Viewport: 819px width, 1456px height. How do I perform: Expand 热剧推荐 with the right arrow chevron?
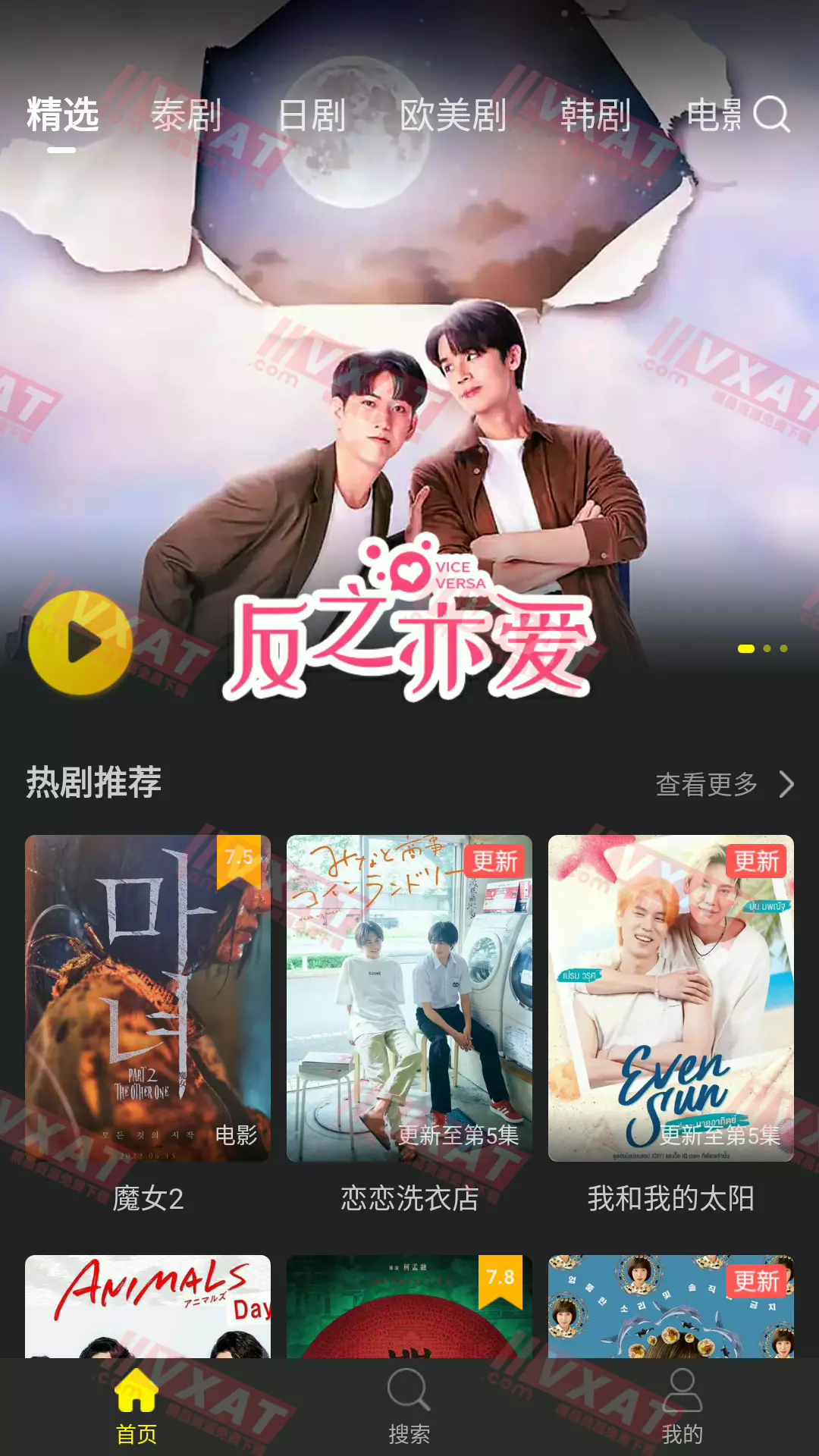pos(786,785)
